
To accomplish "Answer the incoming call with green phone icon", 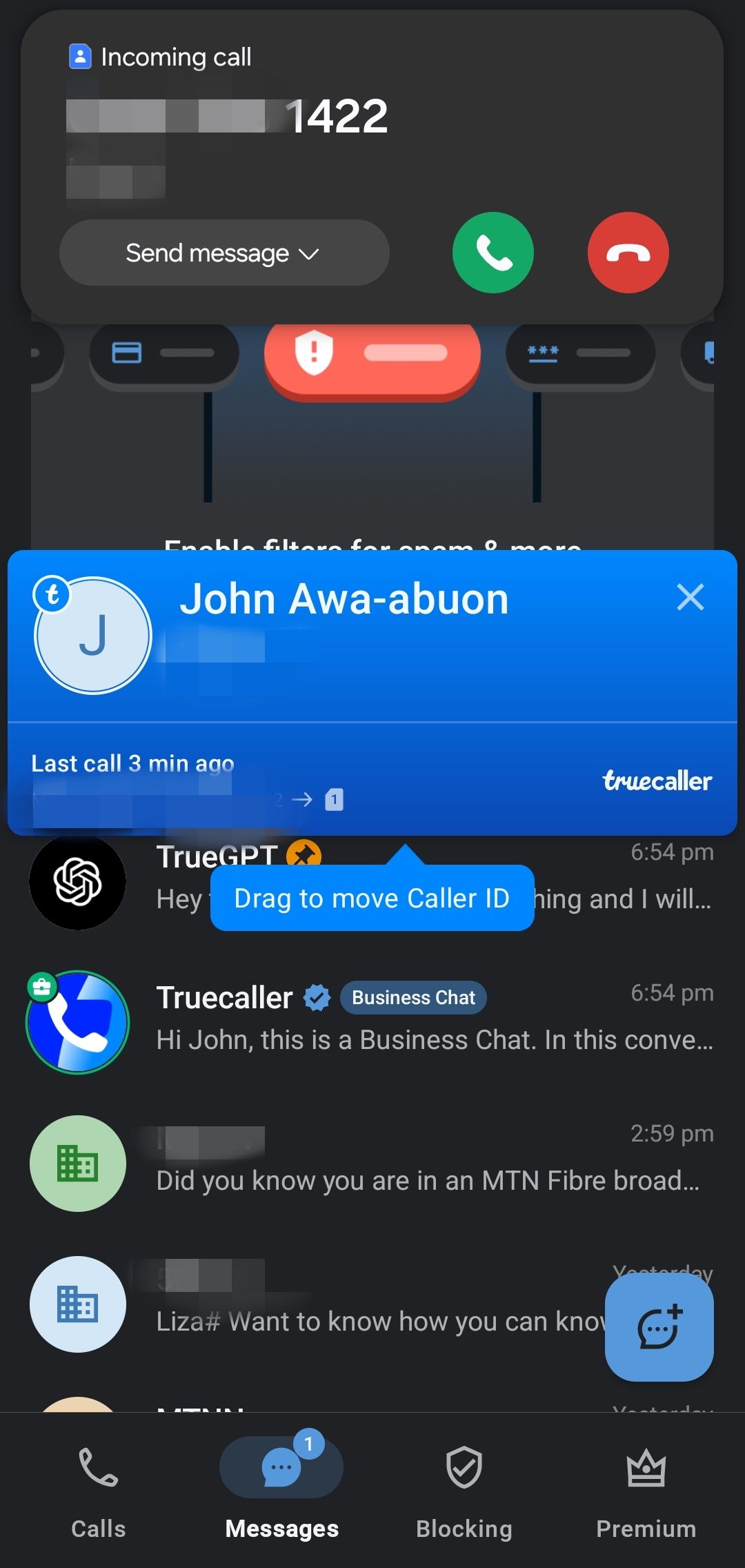I will [x=493, y=253].
